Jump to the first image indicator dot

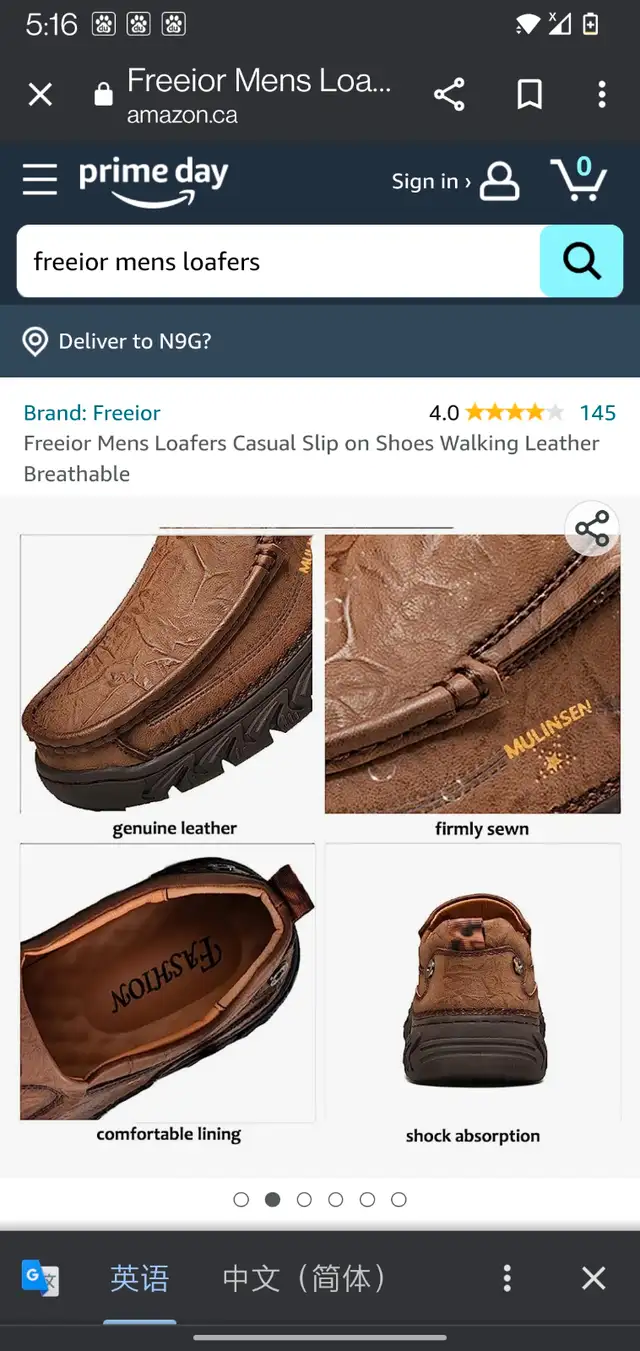tap(241, 1199)
